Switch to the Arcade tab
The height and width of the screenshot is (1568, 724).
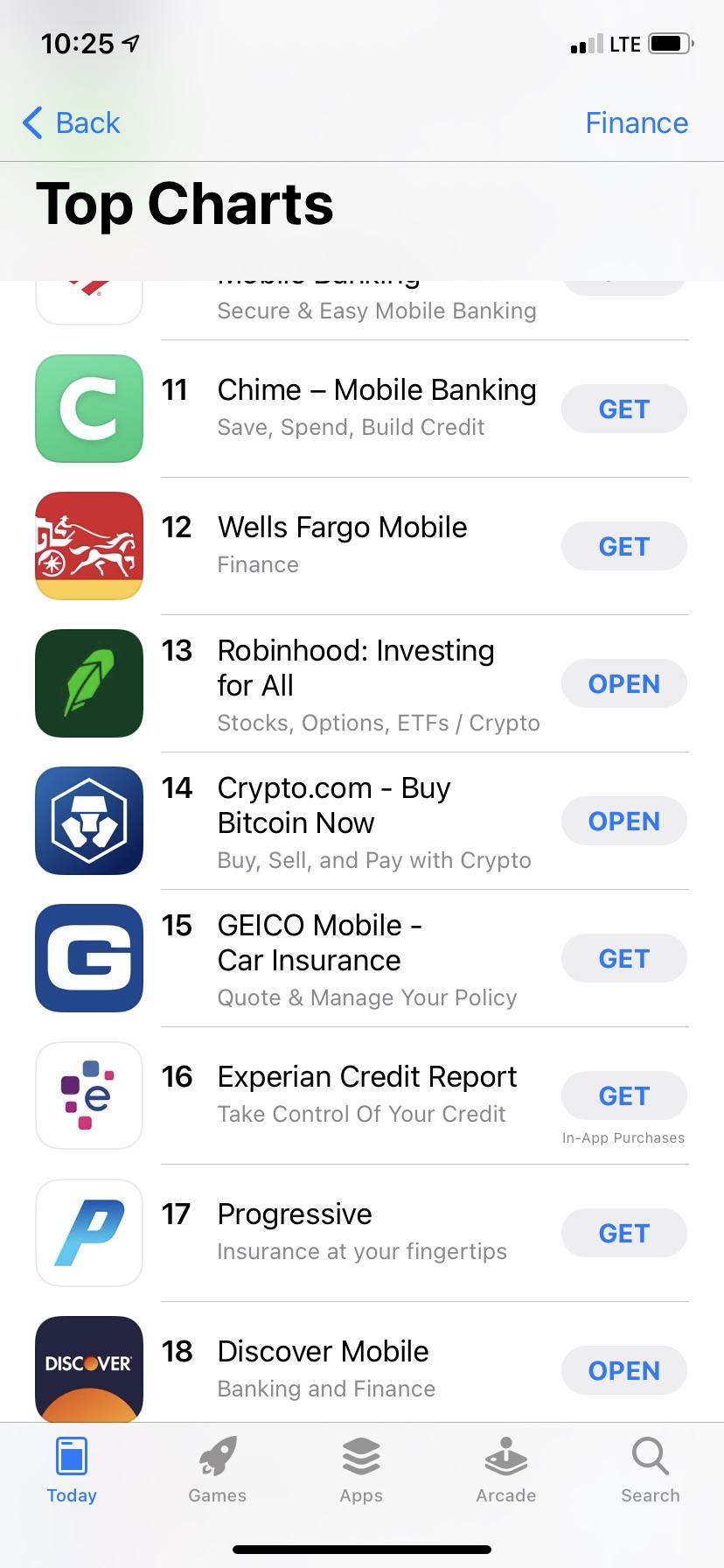(x=505, y=1470)
